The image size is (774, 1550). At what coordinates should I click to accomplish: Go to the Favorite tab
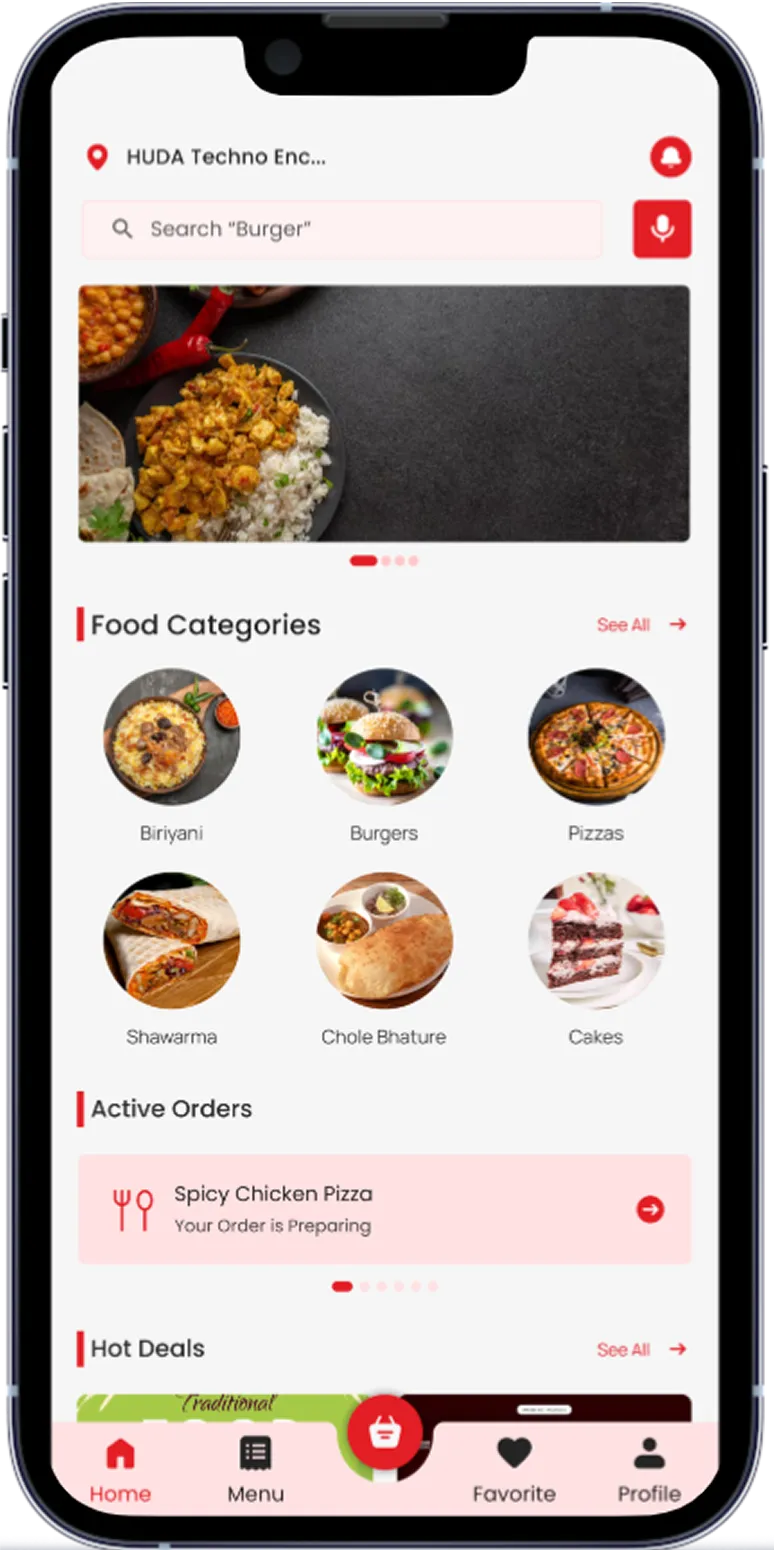click(x=514, y=1470)
